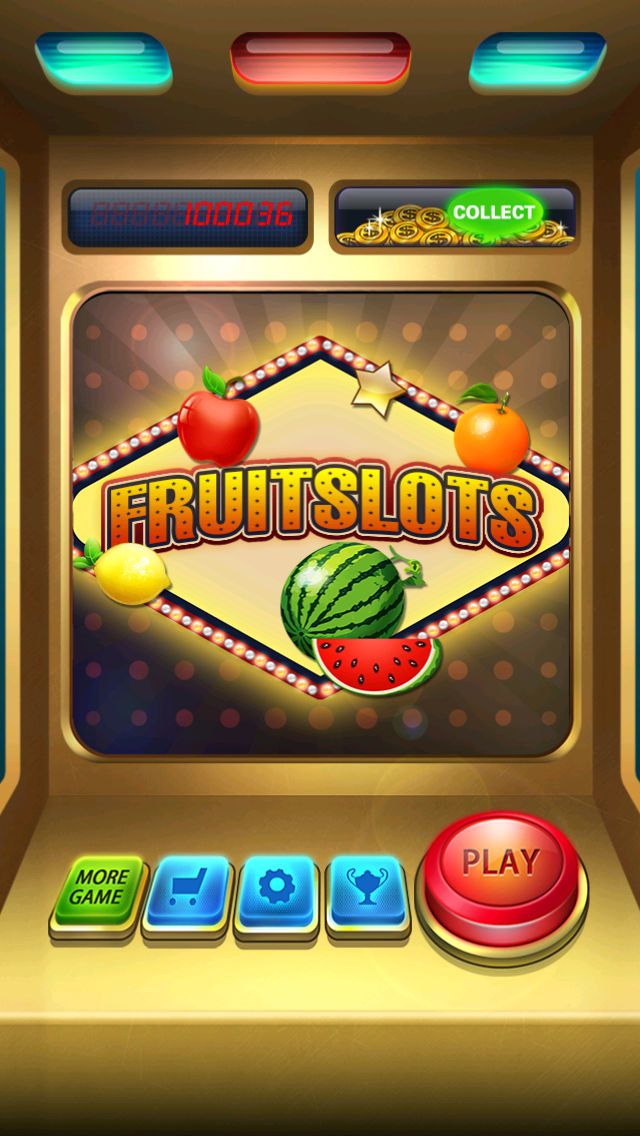Open the settings gear
The height and width of the screenshot is (1136, 640).
pyautogui.click(x=277, y=890)
